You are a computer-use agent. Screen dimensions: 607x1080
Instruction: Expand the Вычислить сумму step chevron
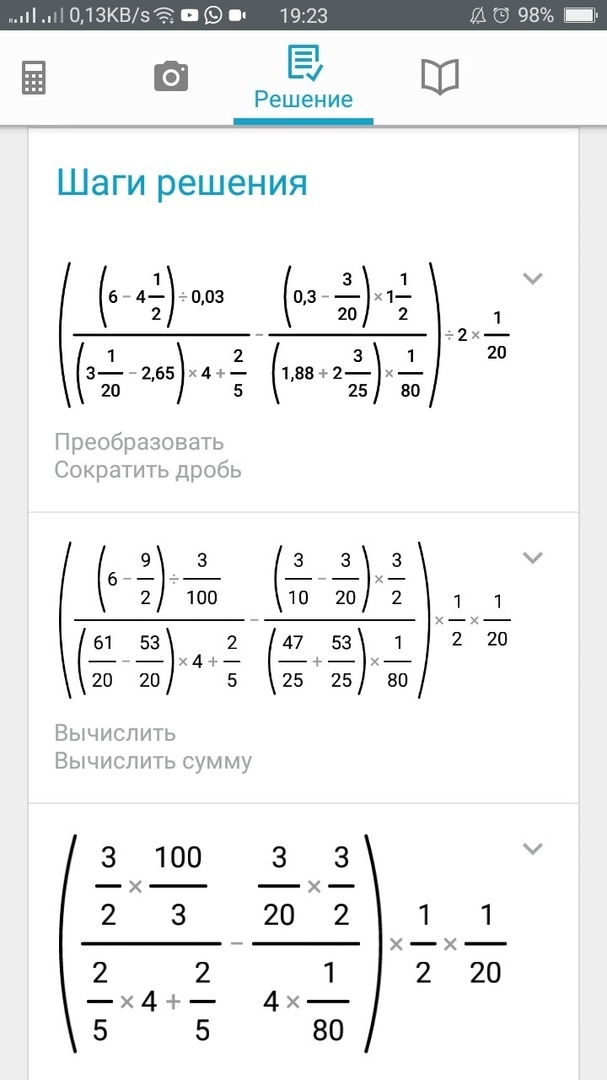pyautogui.click(x=533, y=557)
